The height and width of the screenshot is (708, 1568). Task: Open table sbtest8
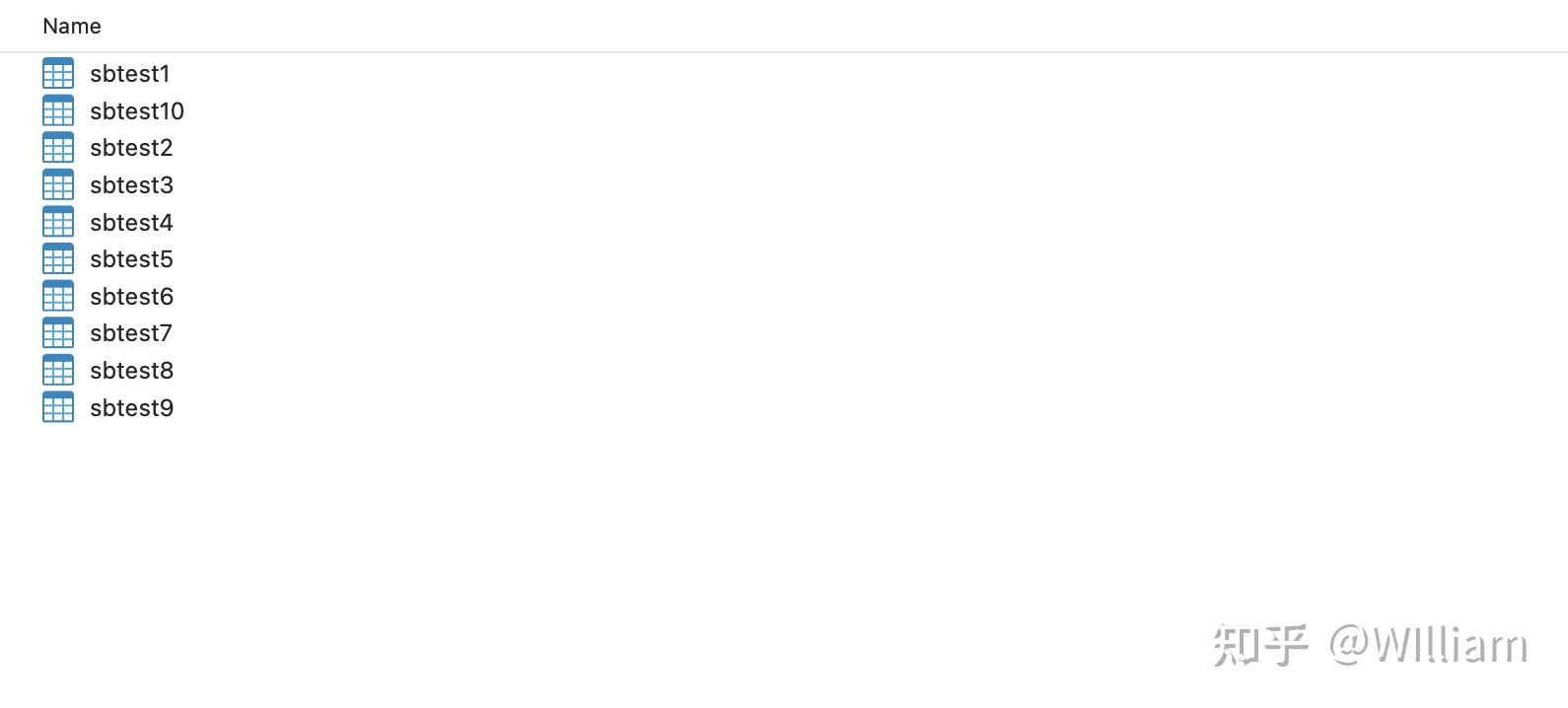(130, 371)
